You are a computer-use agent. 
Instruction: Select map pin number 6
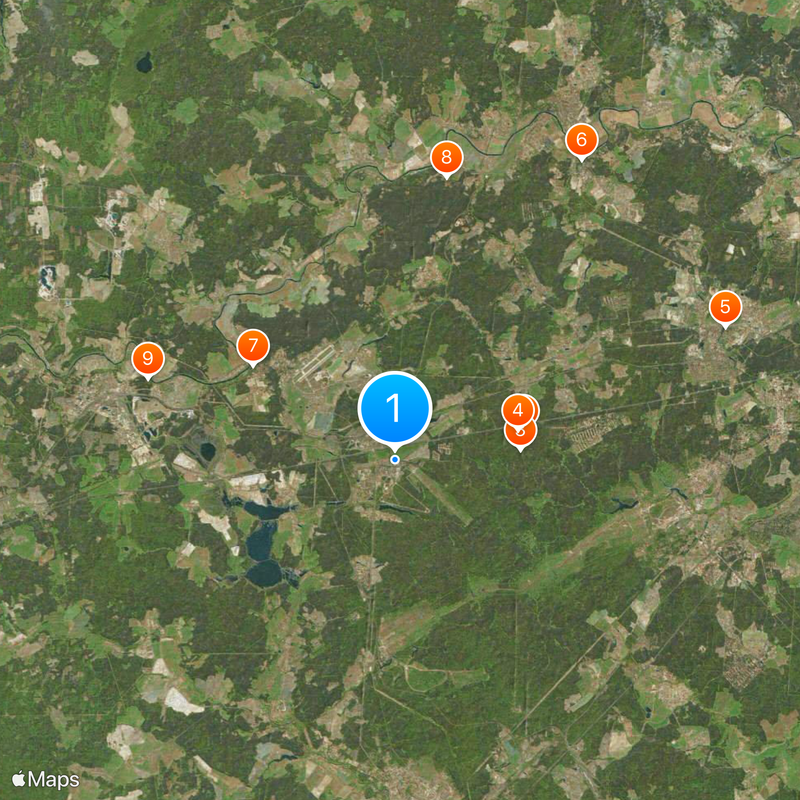click(x=581, y=140)
